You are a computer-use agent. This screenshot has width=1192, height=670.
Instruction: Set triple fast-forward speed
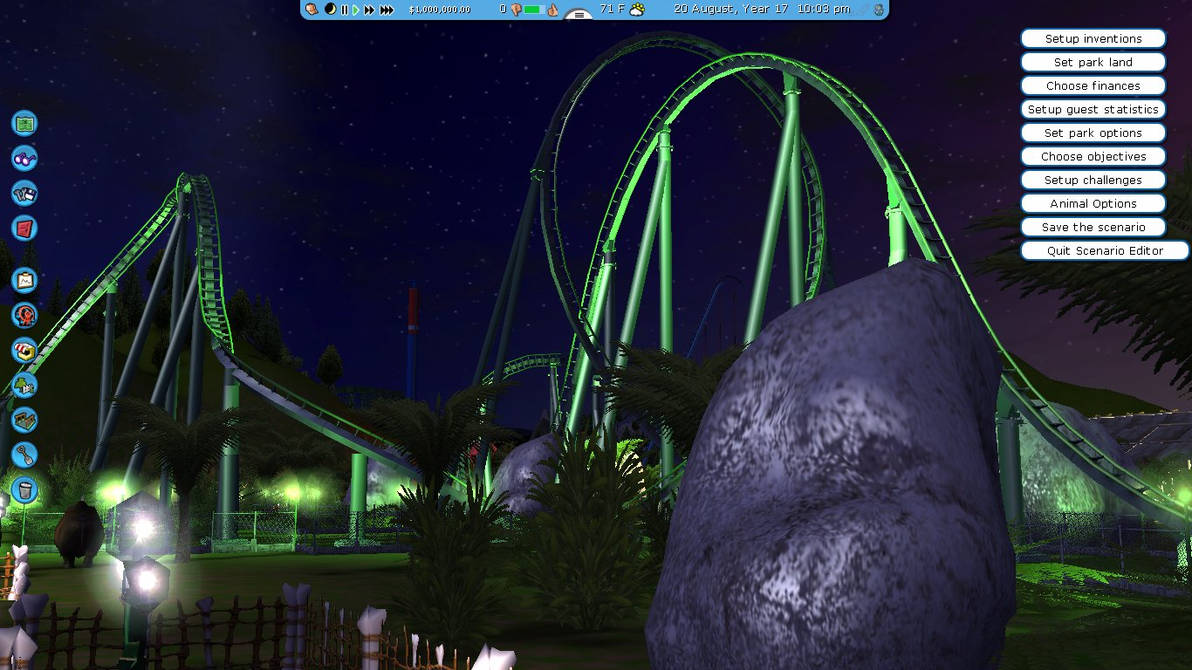[x=386, y=9]
